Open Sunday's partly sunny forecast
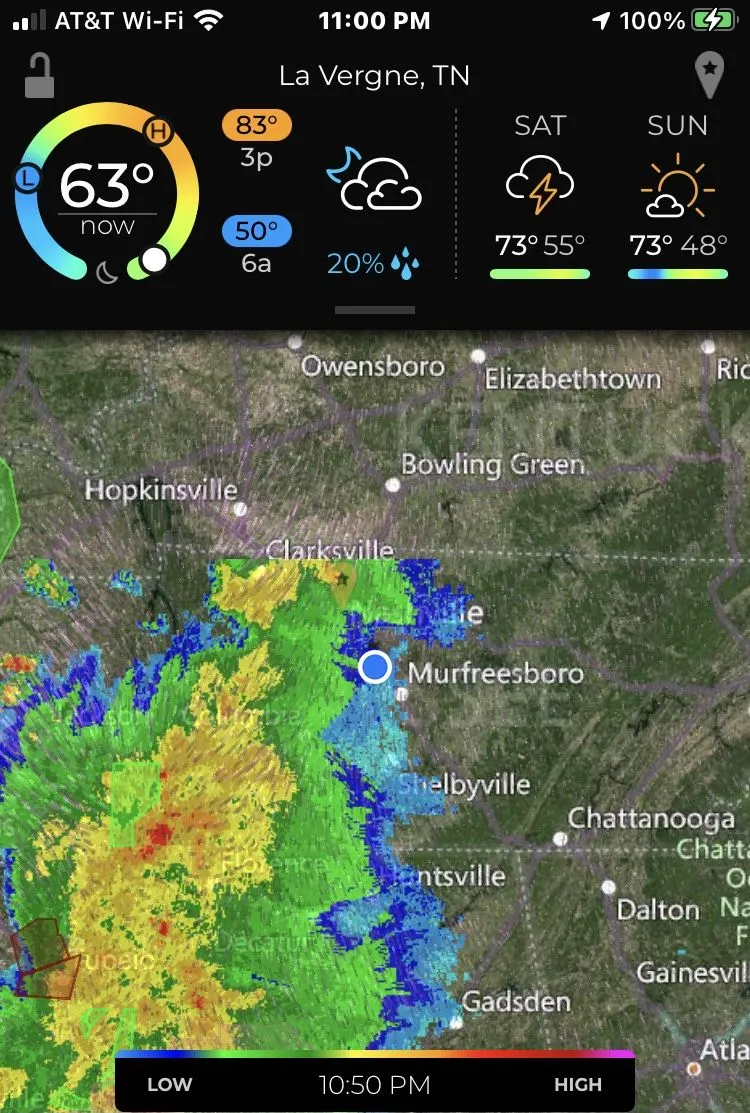This screenshot has height=1113, width=750. click(x=677, y=194)
